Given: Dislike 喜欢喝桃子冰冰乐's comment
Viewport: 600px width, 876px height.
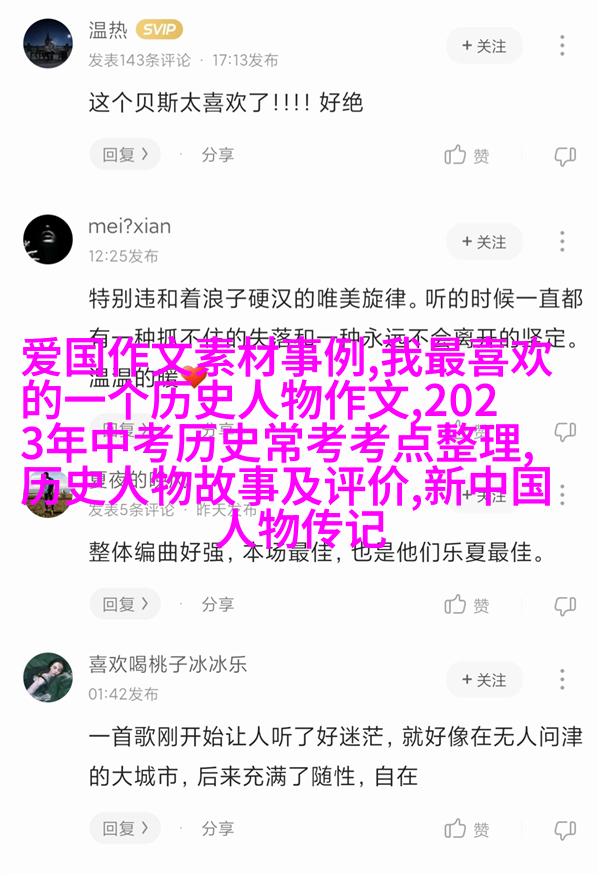Looking at the screenshot, I should [565, 829].
